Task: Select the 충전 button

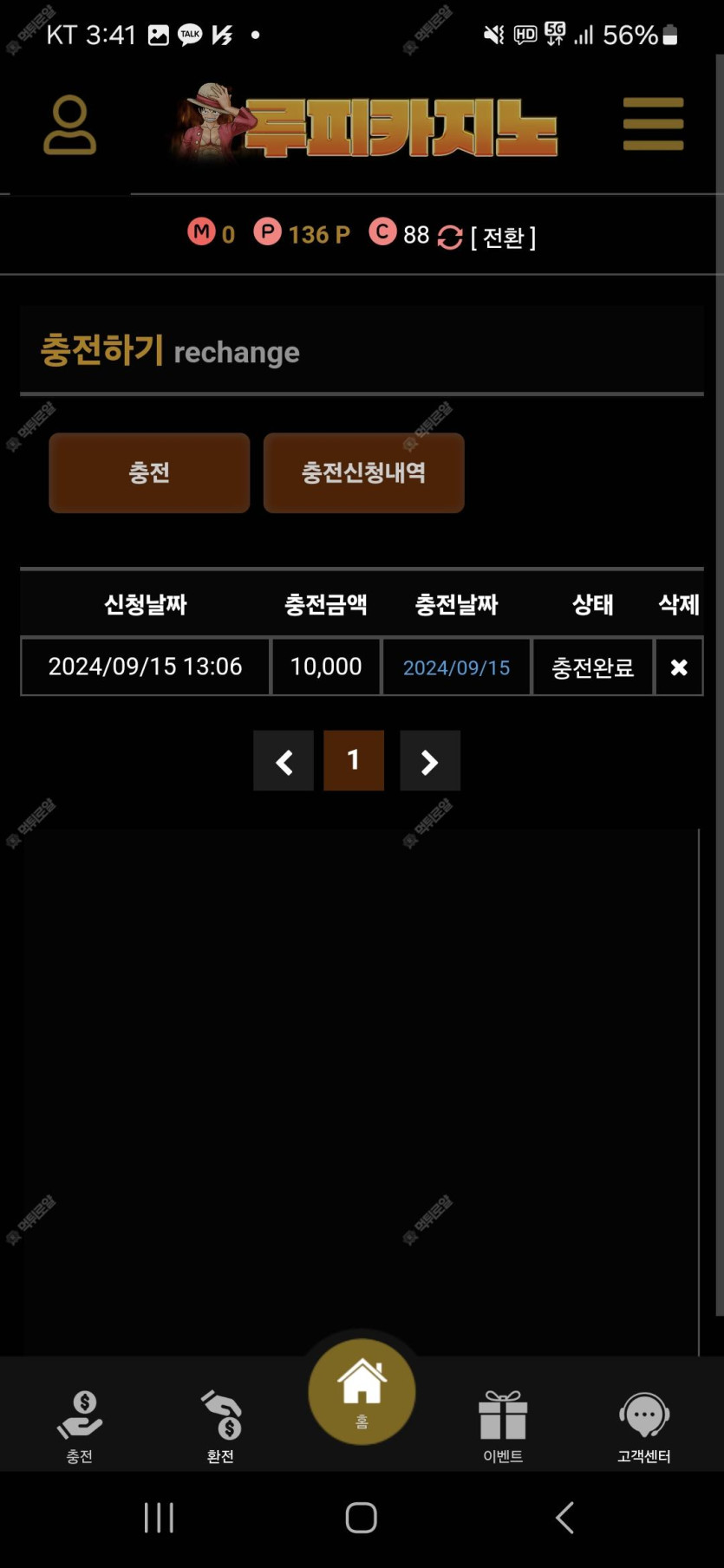Action: (x=149, y=472)
